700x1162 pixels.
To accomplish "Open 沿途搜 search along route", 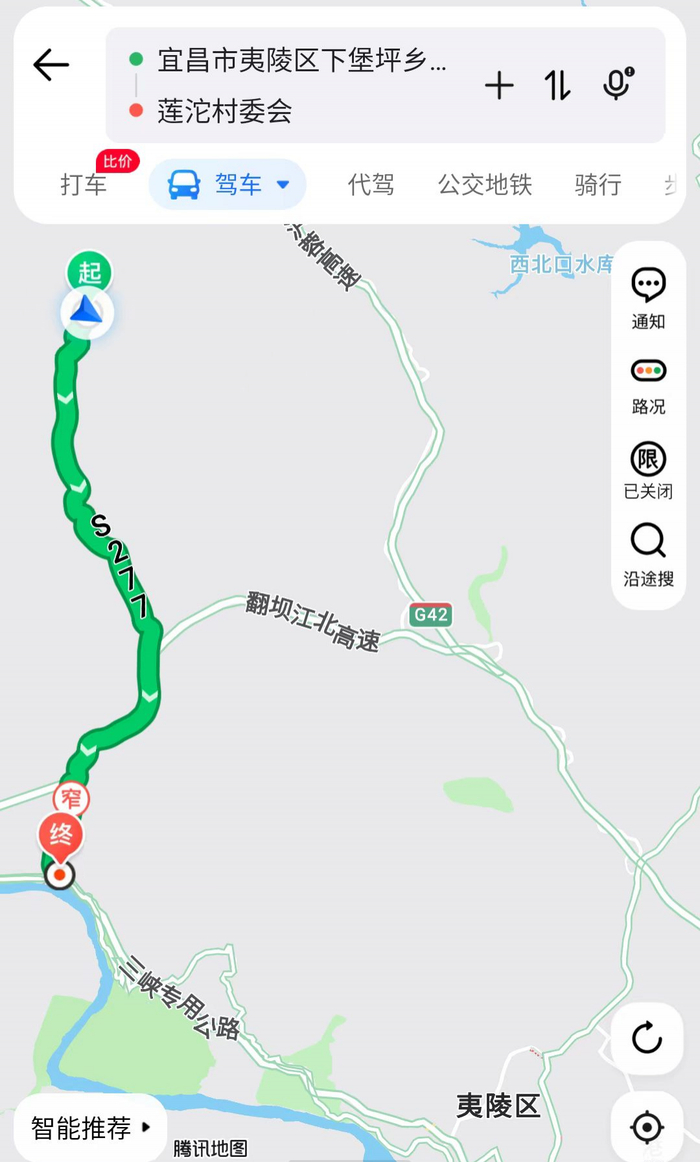I will [x=648, y=555].
